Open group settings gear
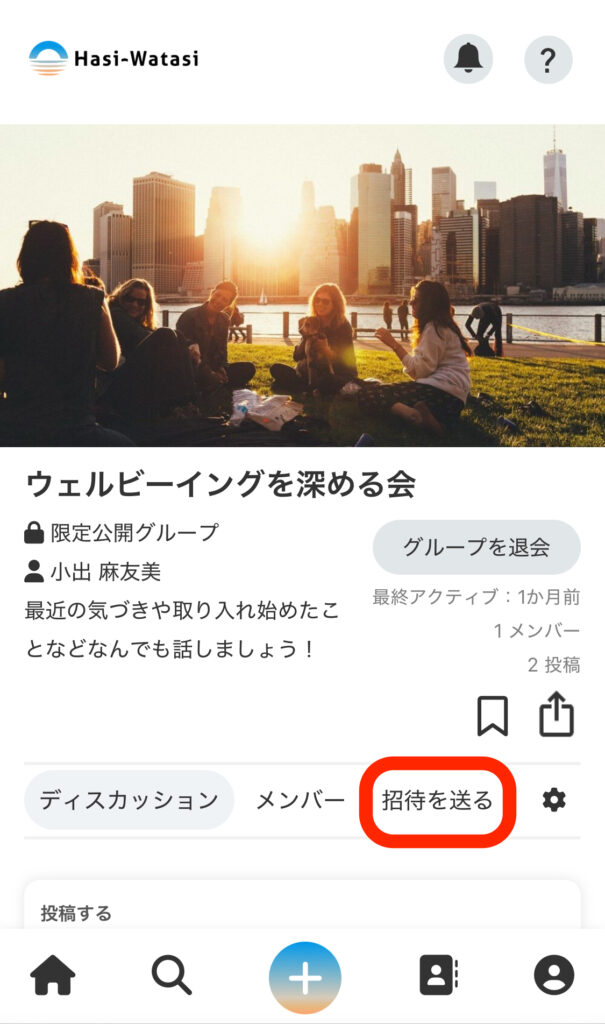 point(554,800)
